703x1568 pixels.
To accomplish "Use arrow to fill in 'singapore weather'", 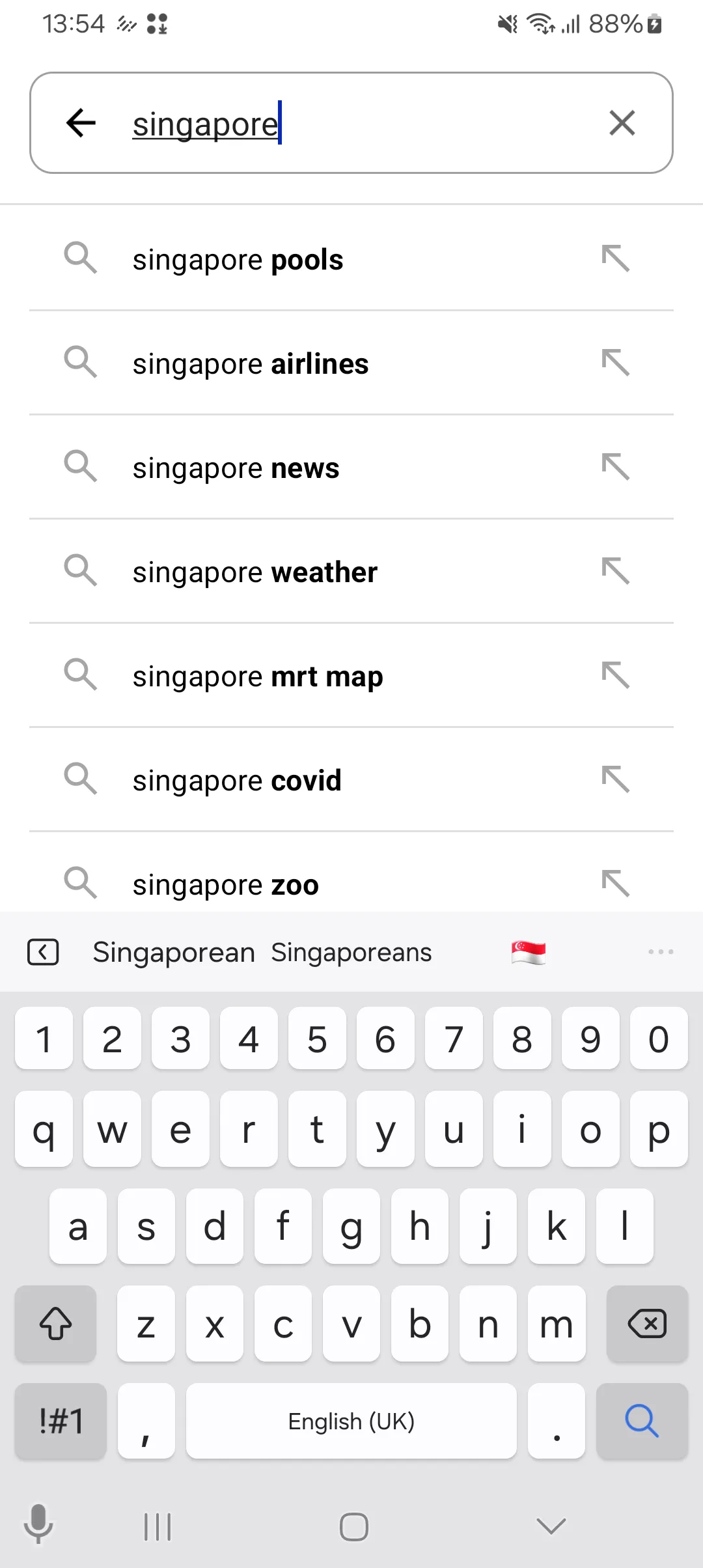I will 615,571.
